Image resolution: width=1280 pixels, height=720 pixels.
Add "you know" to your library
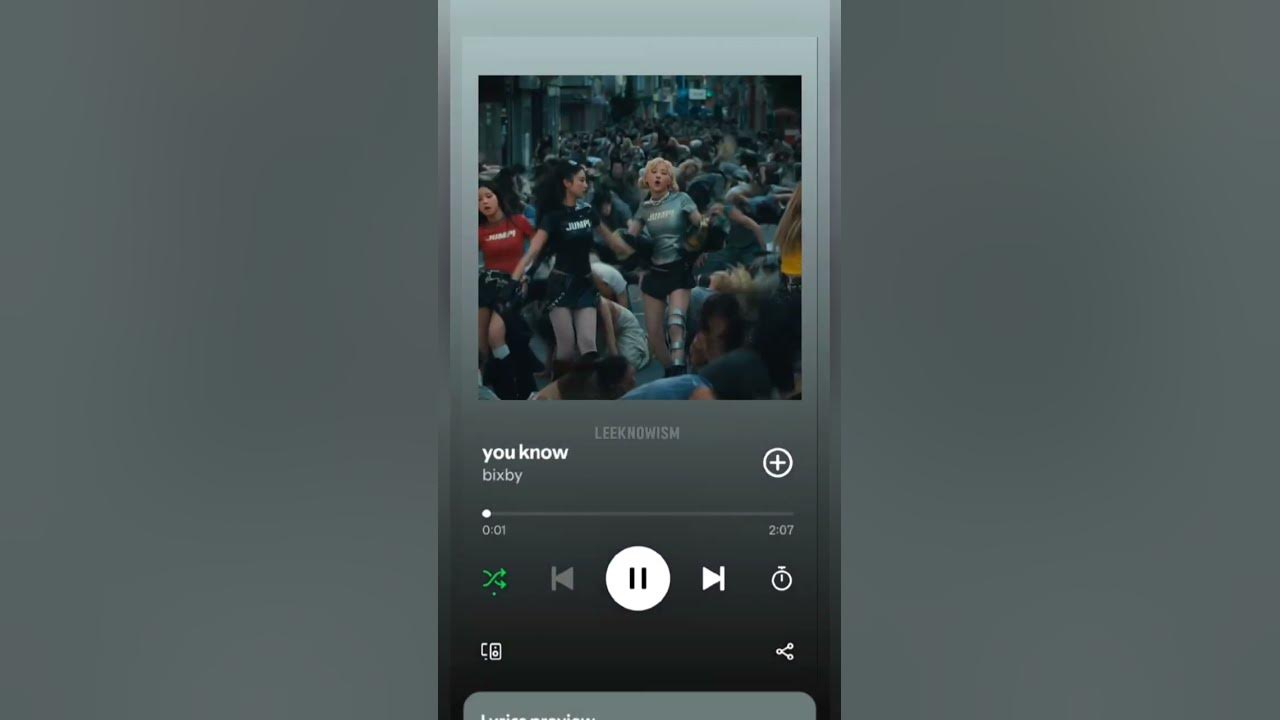[777, 463]
